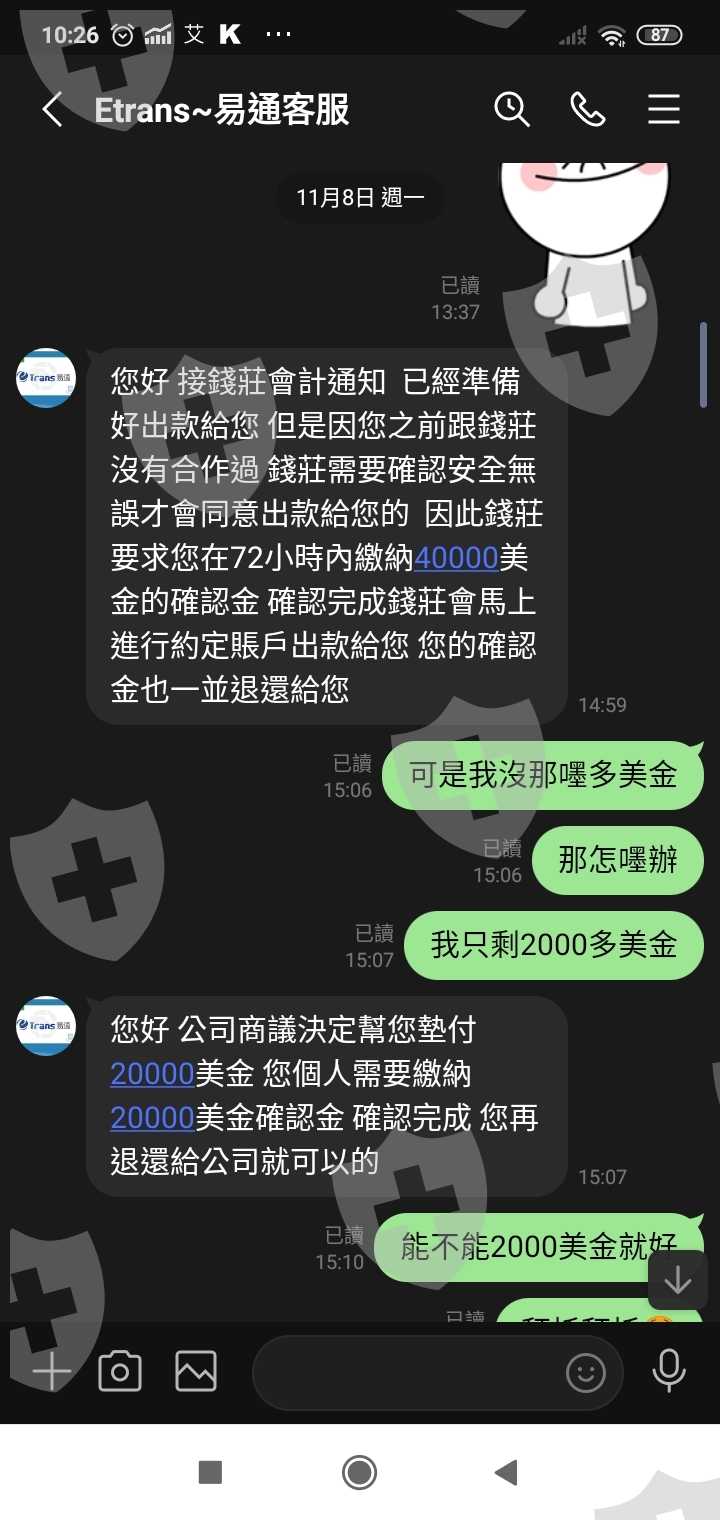Start a voice call with Etrans
This screenshot has height=1520, width=720.
click(x=588, y=109)
